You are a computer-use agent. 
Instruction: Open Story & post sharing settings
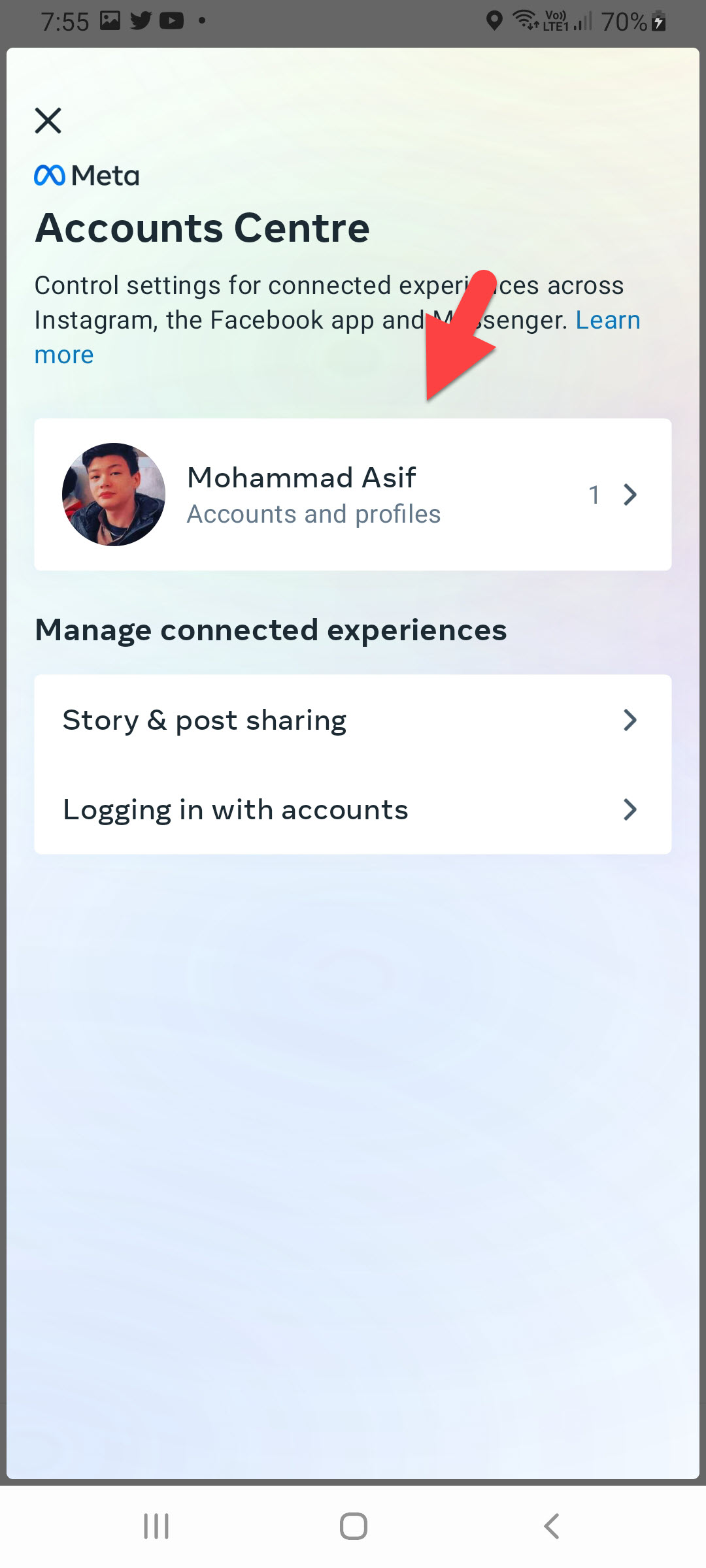click(352, 720)
